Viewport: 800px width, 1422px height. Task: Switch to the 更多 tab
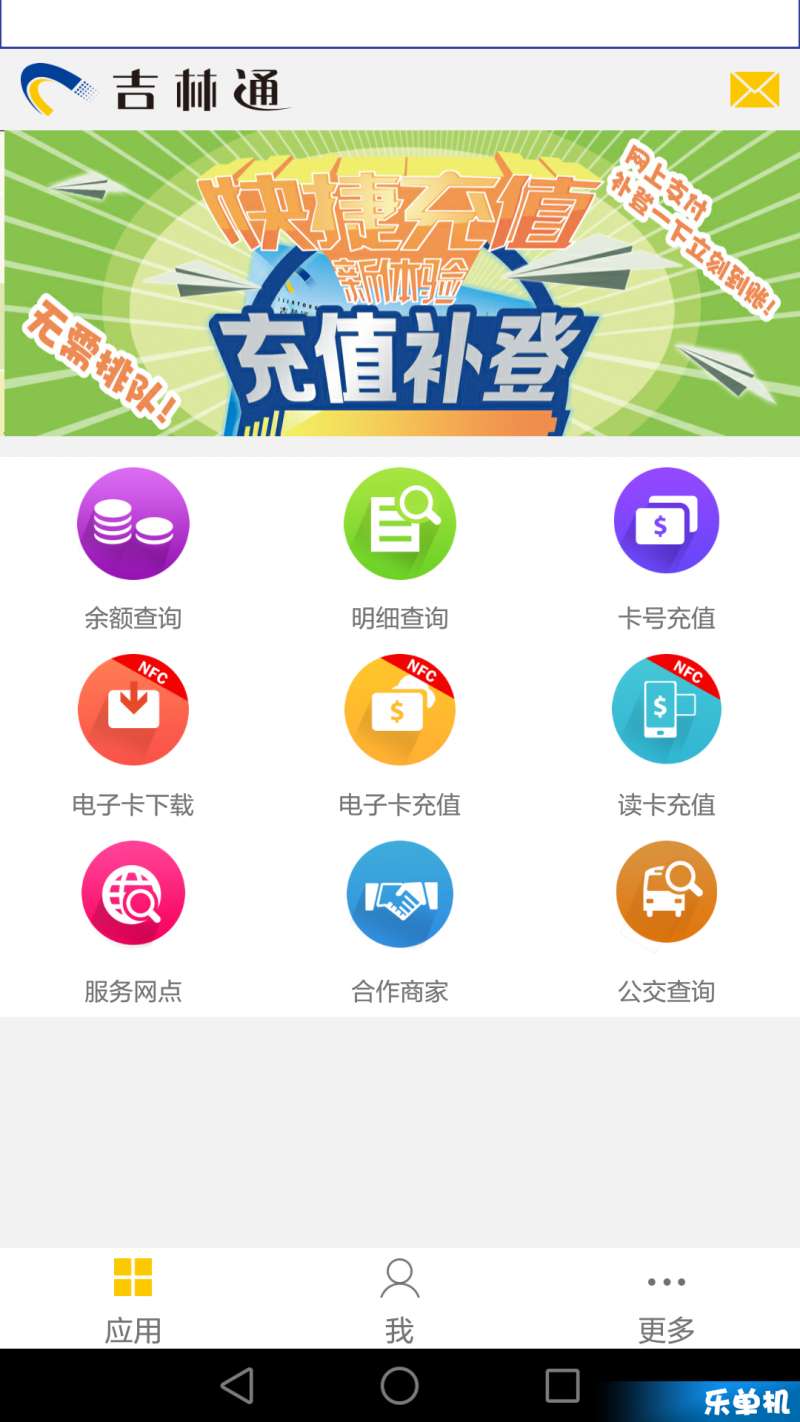[x=666, y=1298]
